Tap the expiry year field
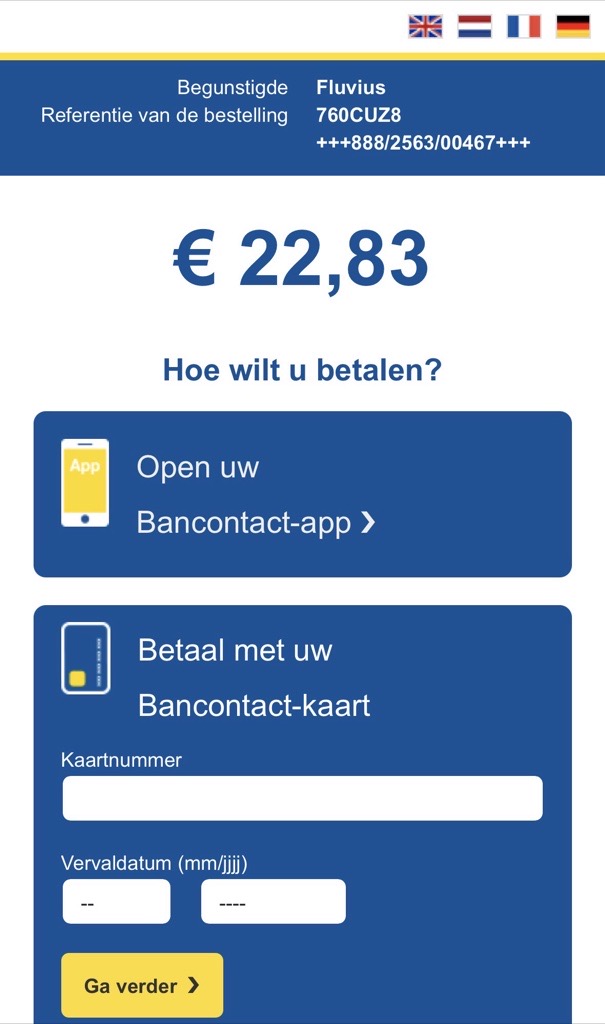605x1024 pixels. click(273, 902)
